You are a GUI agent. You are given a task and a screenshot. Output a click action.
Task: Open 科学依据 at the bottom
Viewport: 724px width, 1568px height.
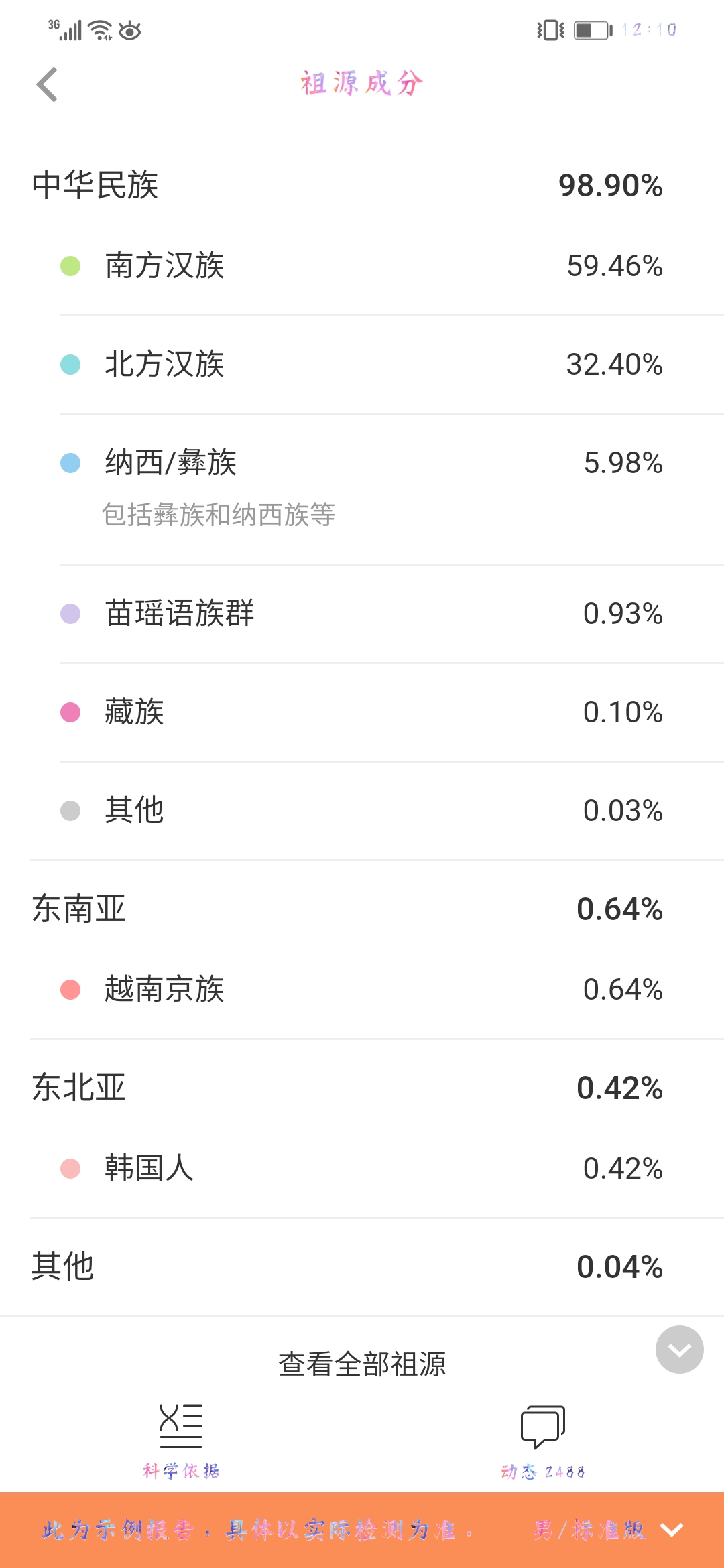[181, 1441]
